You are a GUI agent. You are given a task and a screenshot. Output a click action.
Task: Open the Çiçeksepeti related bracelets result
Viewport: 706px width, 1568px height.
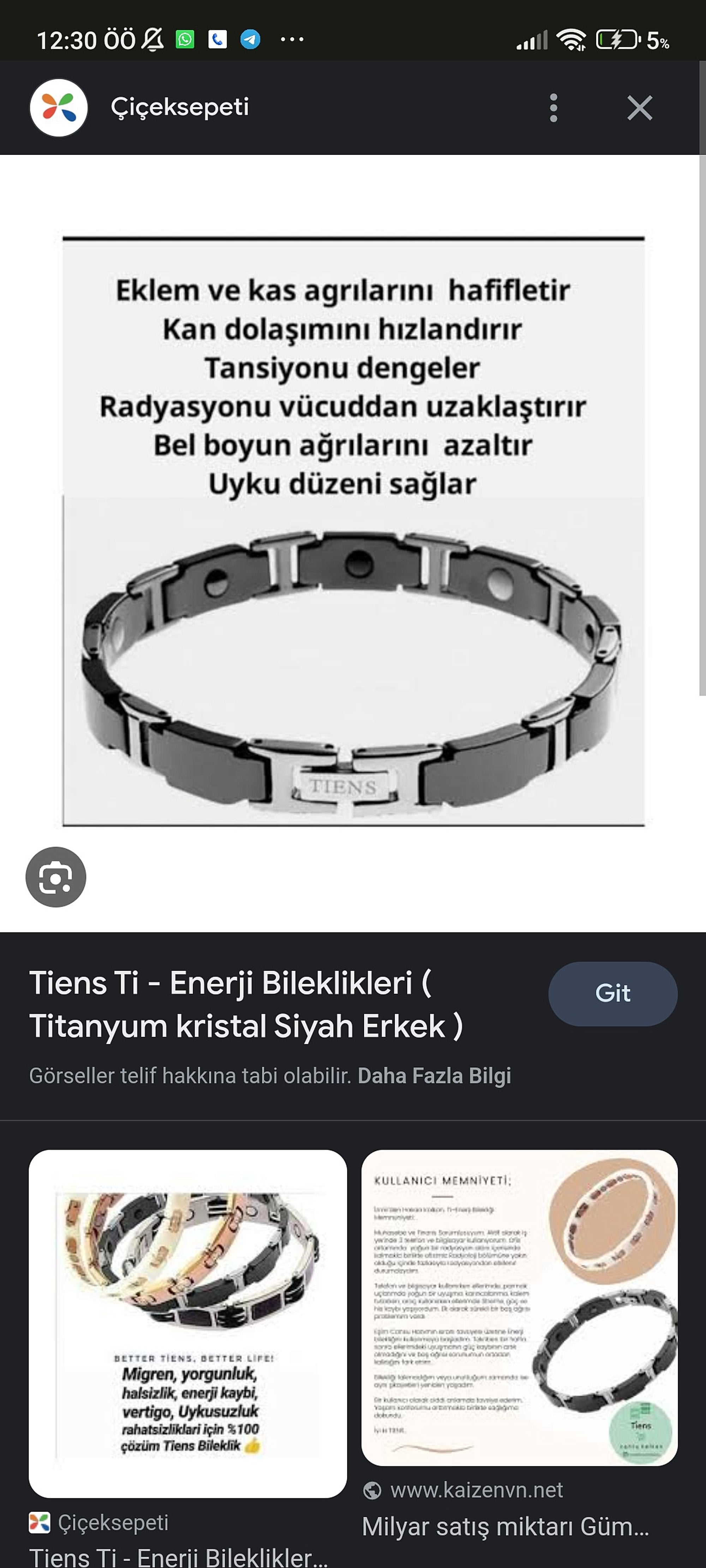pyautogui.click(x=187, y=1323)
